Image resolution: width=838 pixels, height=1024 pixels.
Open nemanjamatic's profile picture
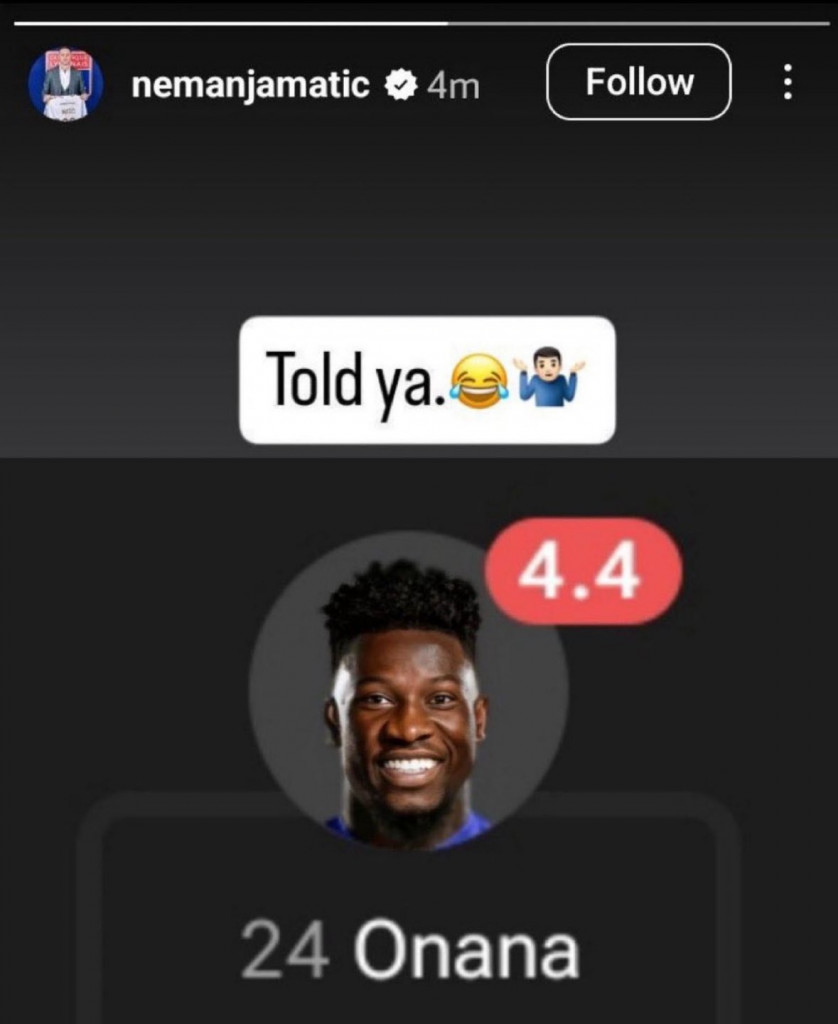tap(65, 84)
